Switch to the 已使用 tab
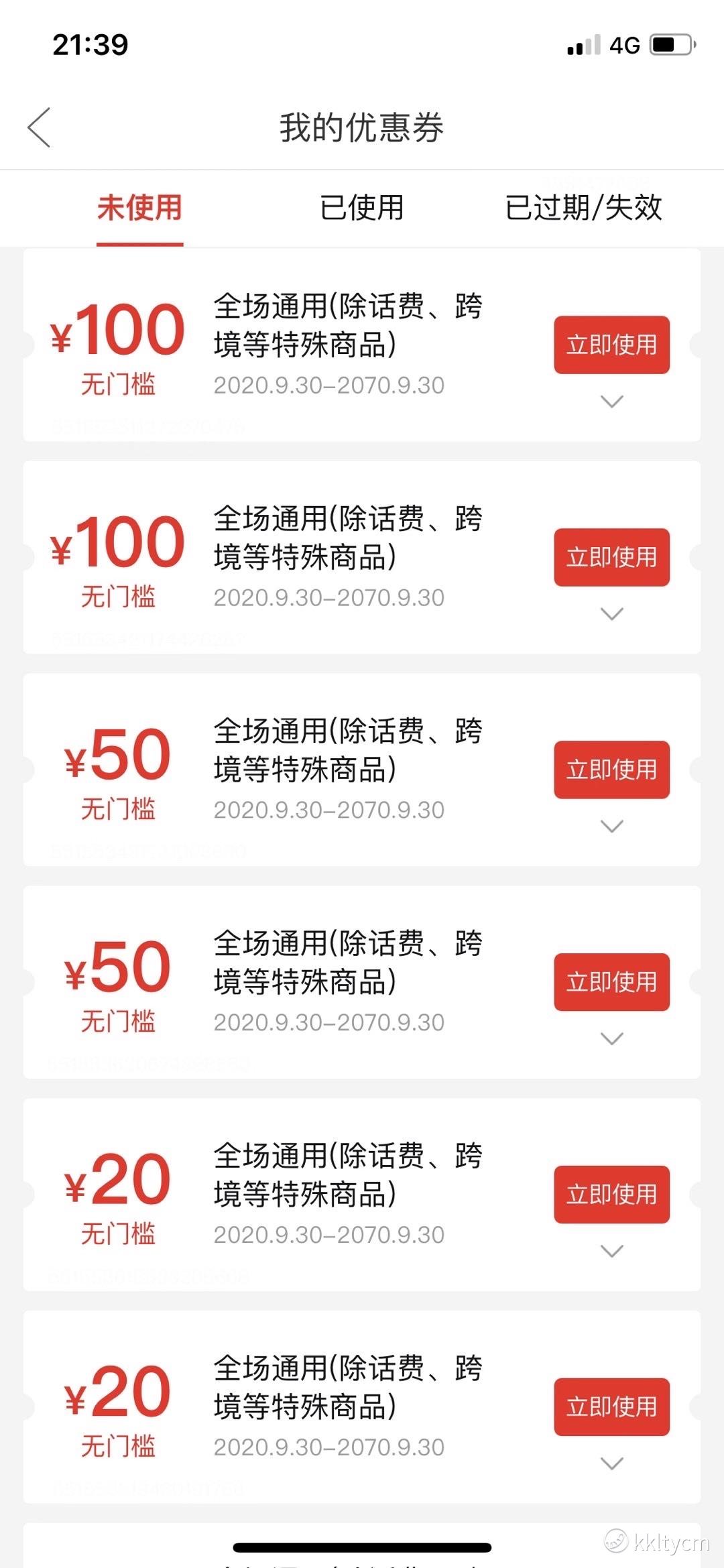Screen dimensions: 724x1568 [362, 207]
